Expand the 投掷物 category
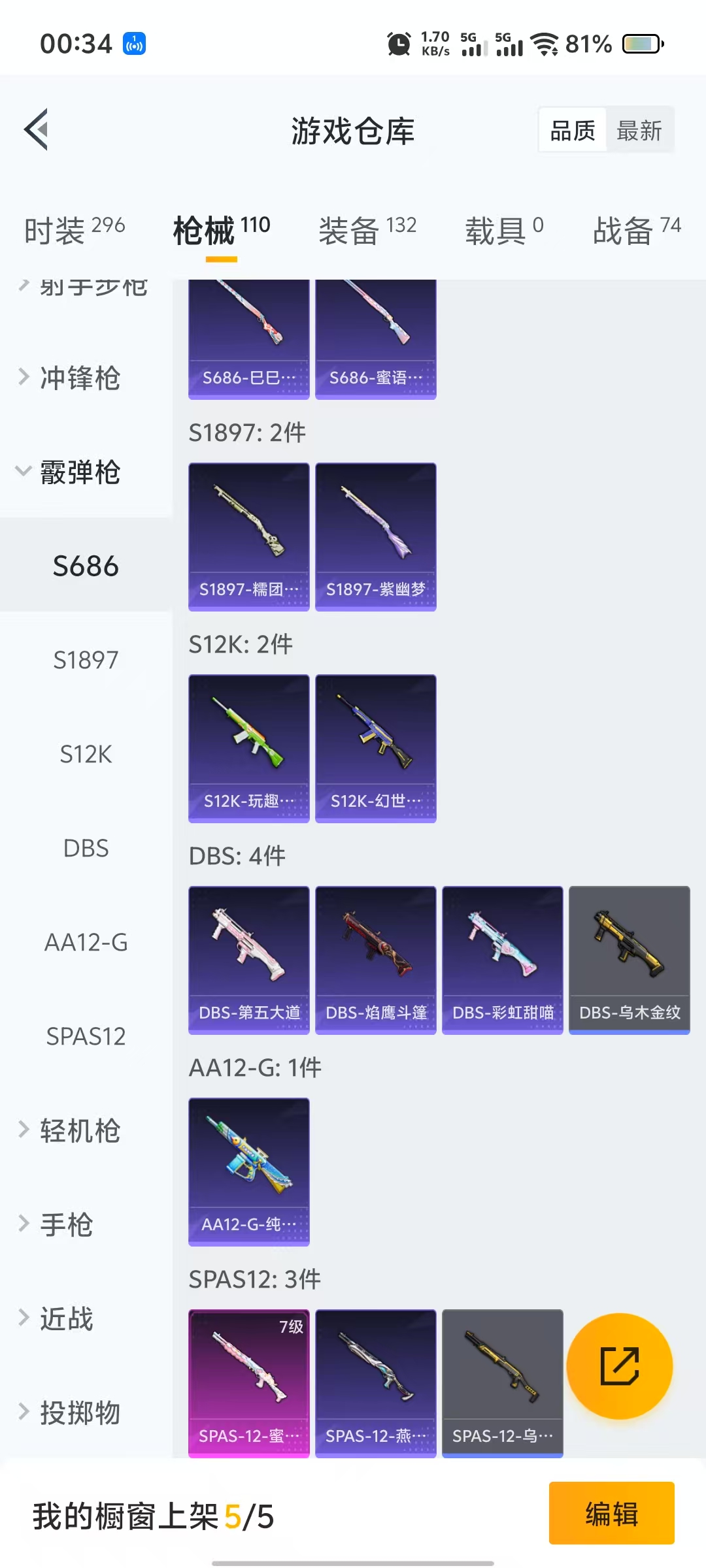Screen dimensions: 706x1568 (x=80, y=1413)
